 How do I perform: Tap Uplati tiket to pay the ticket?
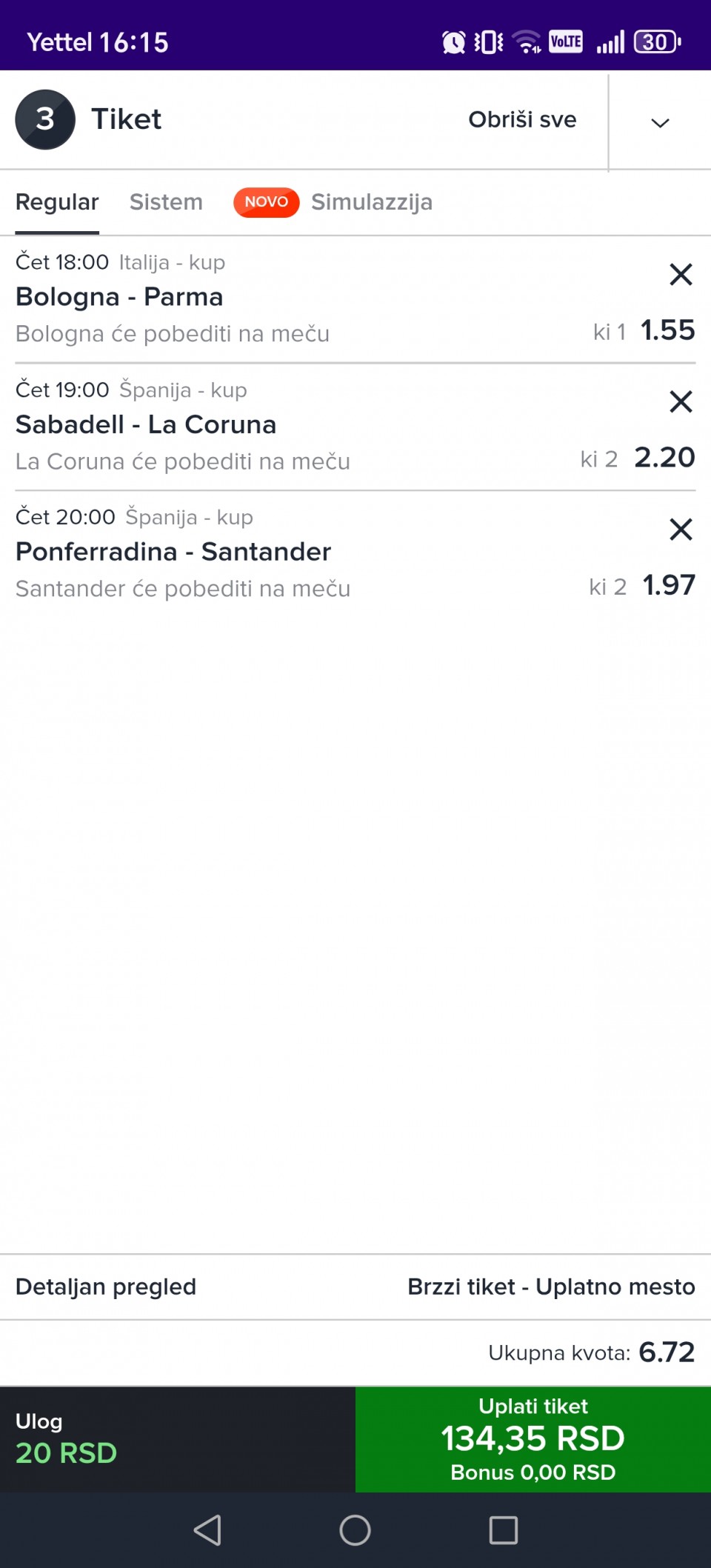point(533,1439)
